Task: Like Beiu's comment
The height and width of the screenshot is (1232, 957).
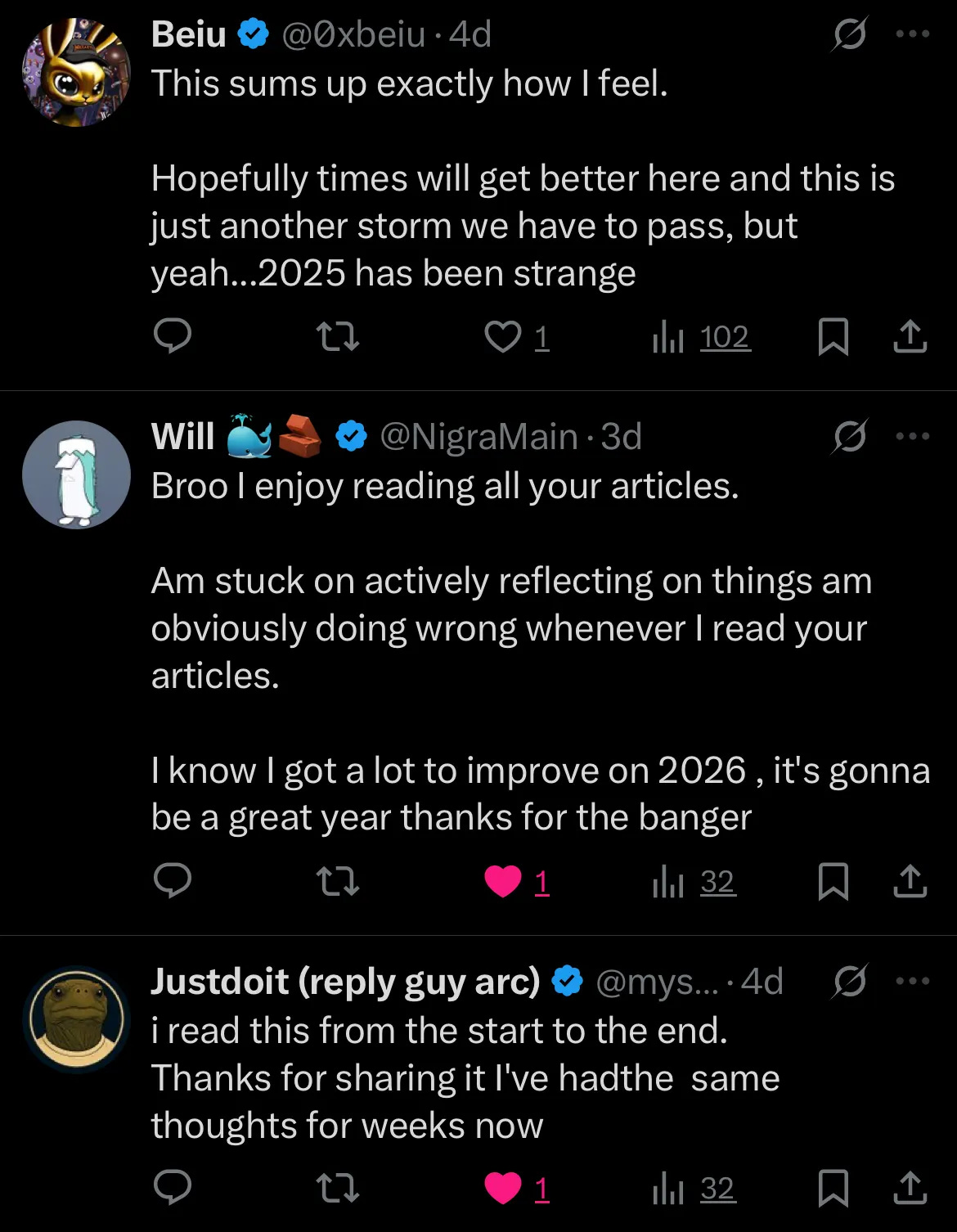Action: [503, 336]
